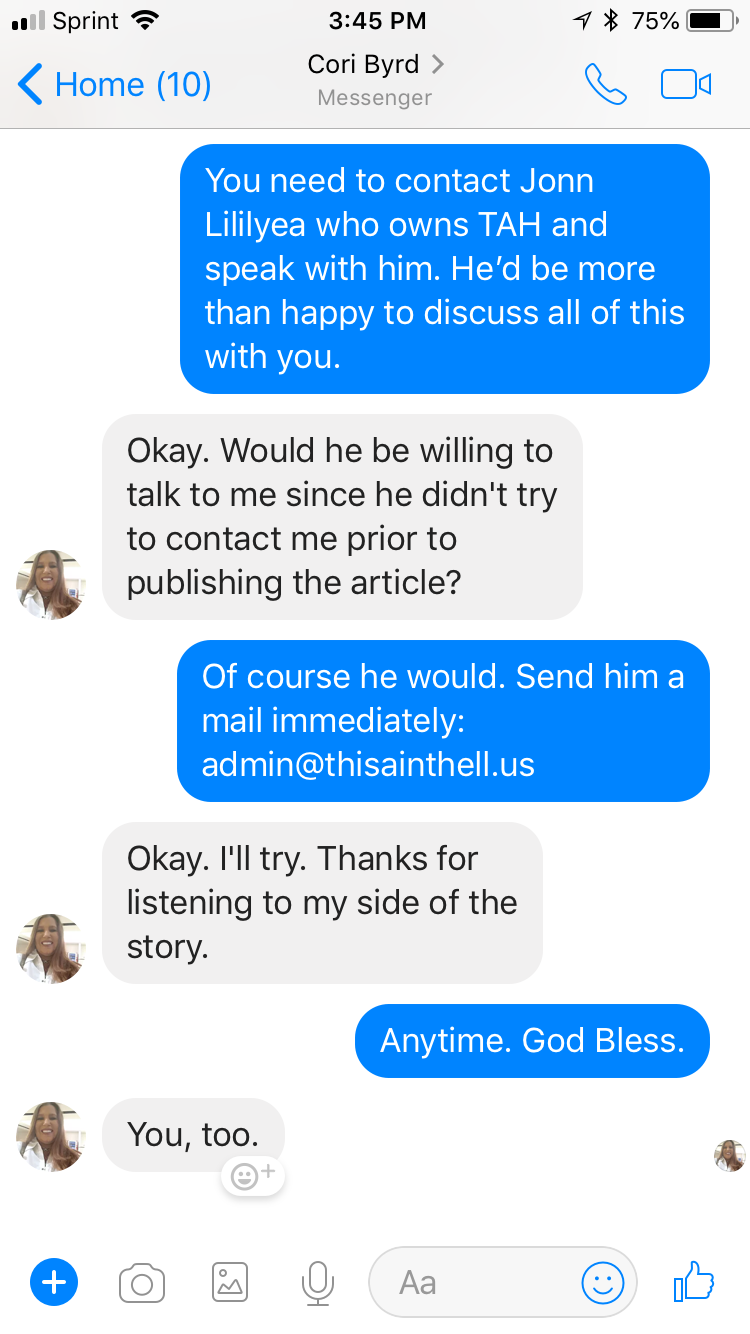This screenshot has width=750, height=1334.
Task: Go back to Home chats list
Action: click(x=114, y=85)
